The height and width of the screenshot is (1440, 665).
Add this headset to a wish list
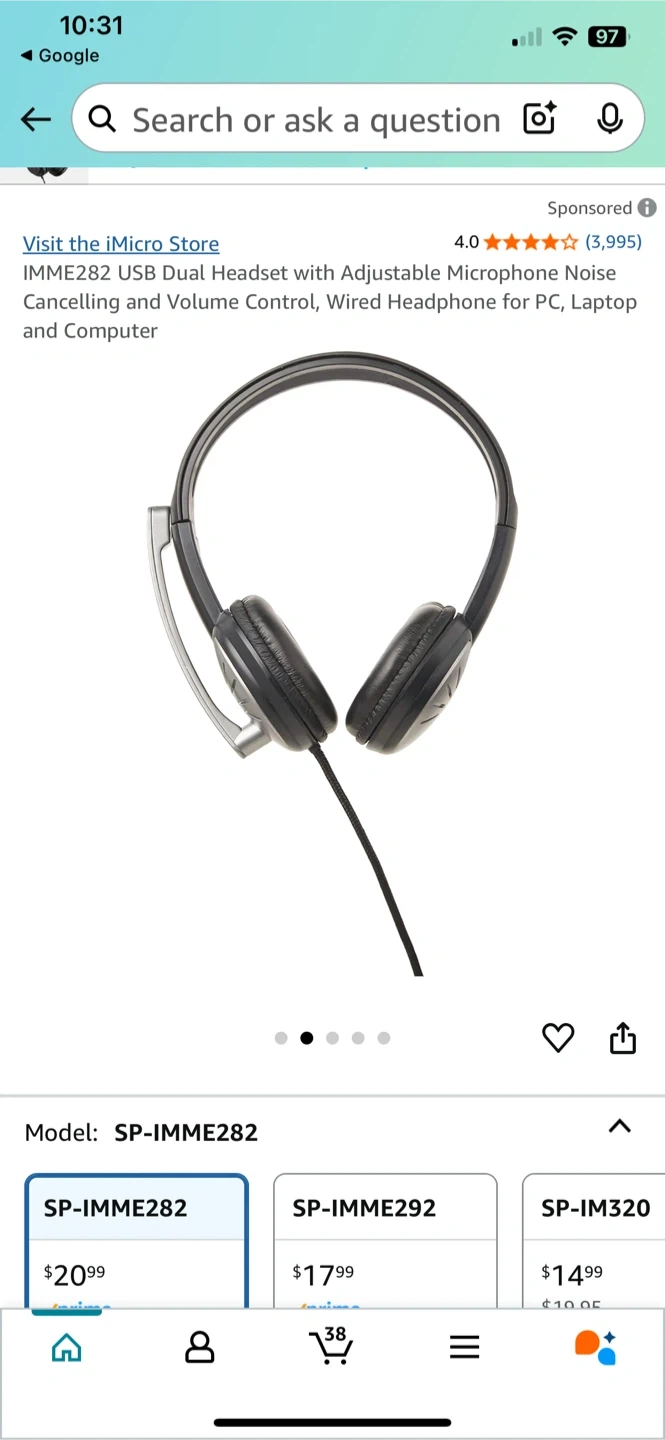click(x=558, y=1038)
